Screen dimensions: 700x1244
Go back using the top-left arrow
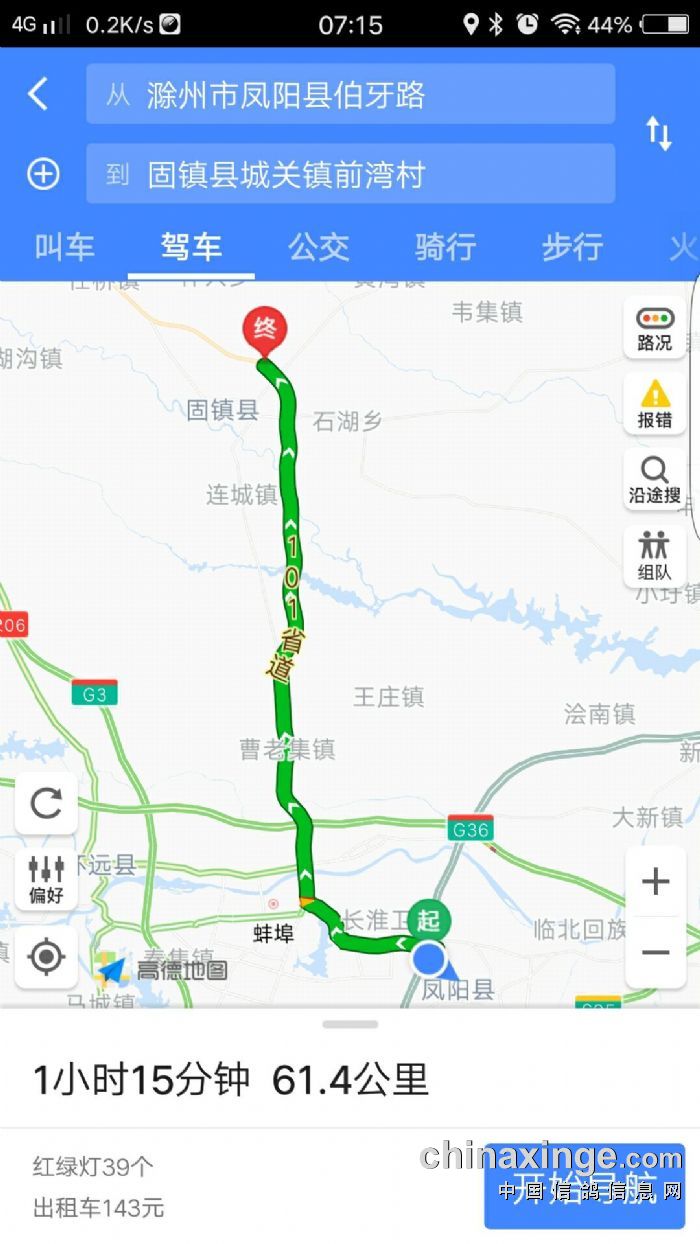[x=38, y=94]
